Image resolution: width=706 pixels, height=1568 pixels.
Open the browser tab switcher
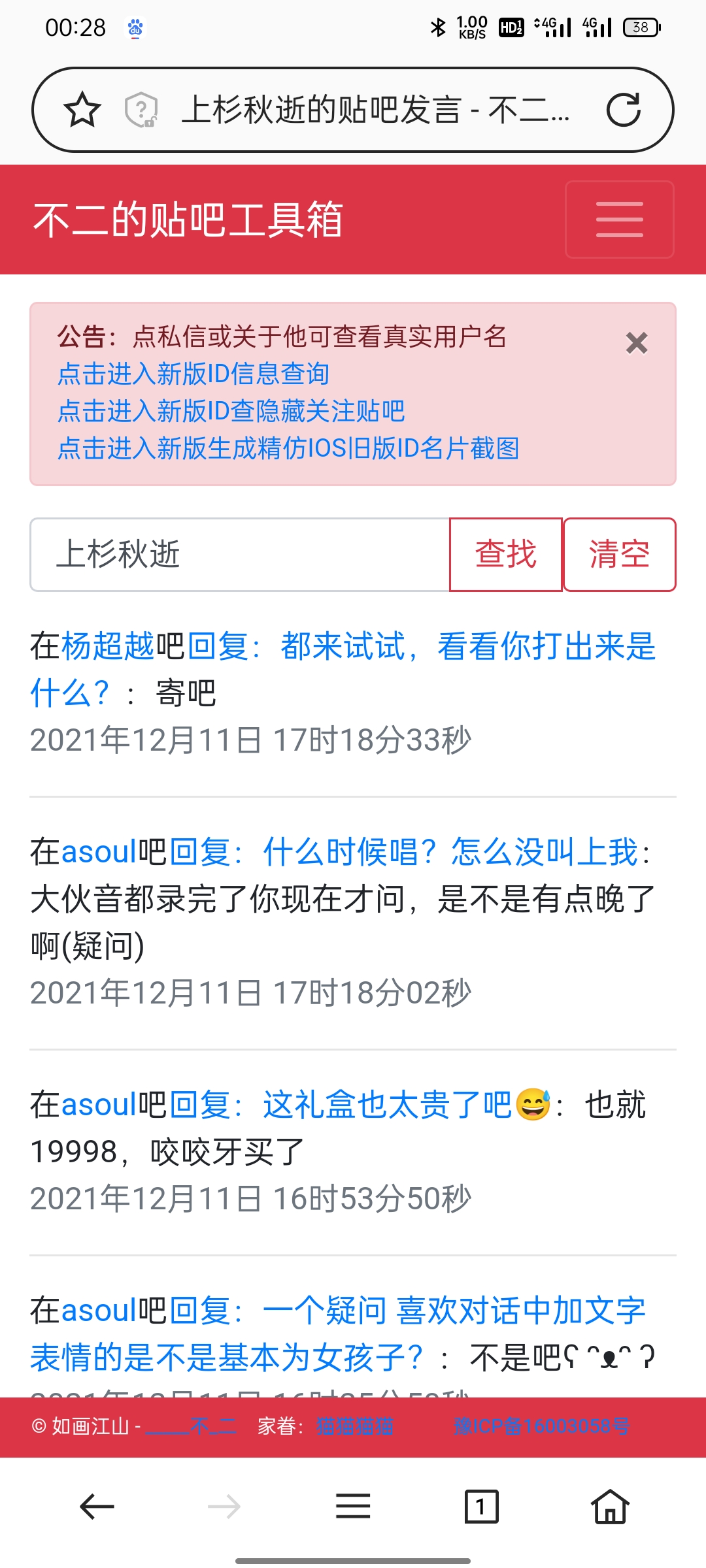pyautogui.click(x=481, y=1507)
